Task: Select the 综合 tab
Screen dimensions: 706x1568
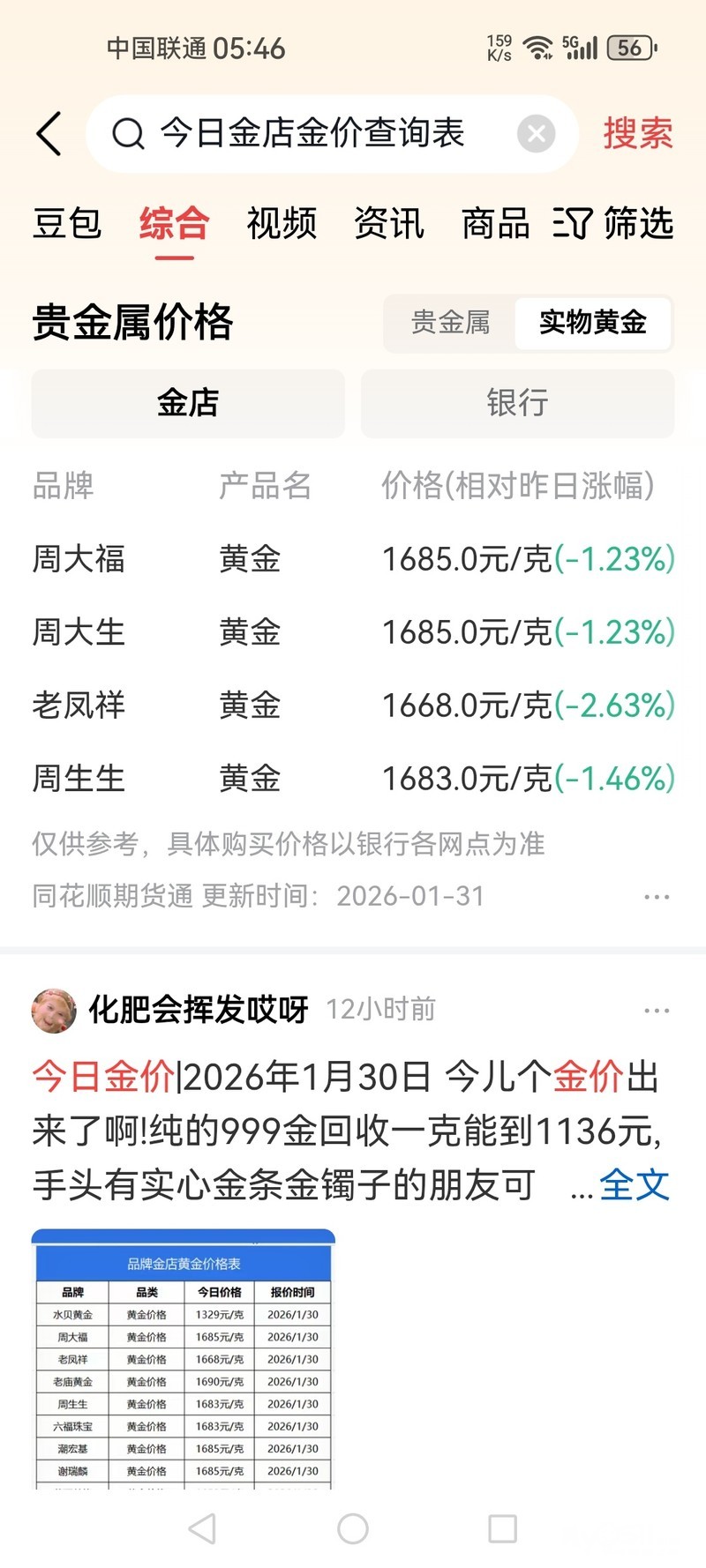Action: coord(174,223)
